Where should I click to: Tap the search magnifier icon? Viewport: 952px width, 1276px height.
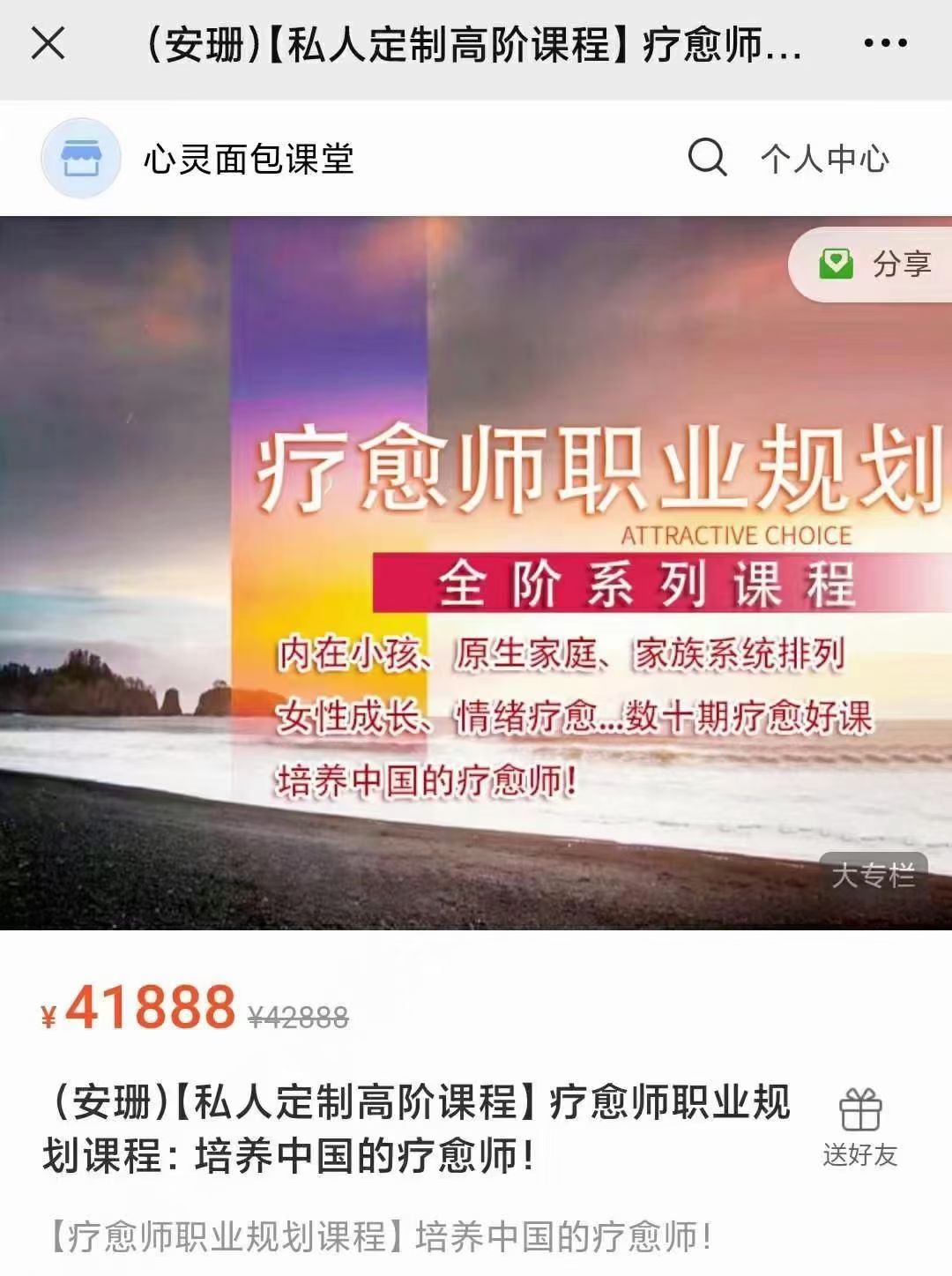[x=707, y=158]
